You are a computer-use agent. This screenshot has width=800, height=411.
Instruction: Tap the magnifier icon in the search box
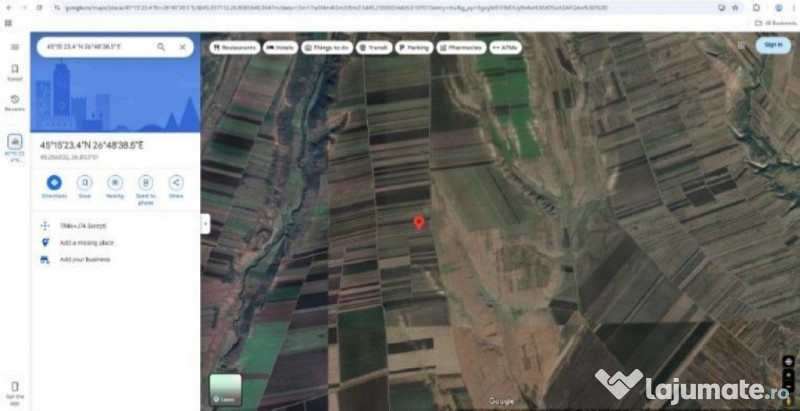click(x=161, y=47)
